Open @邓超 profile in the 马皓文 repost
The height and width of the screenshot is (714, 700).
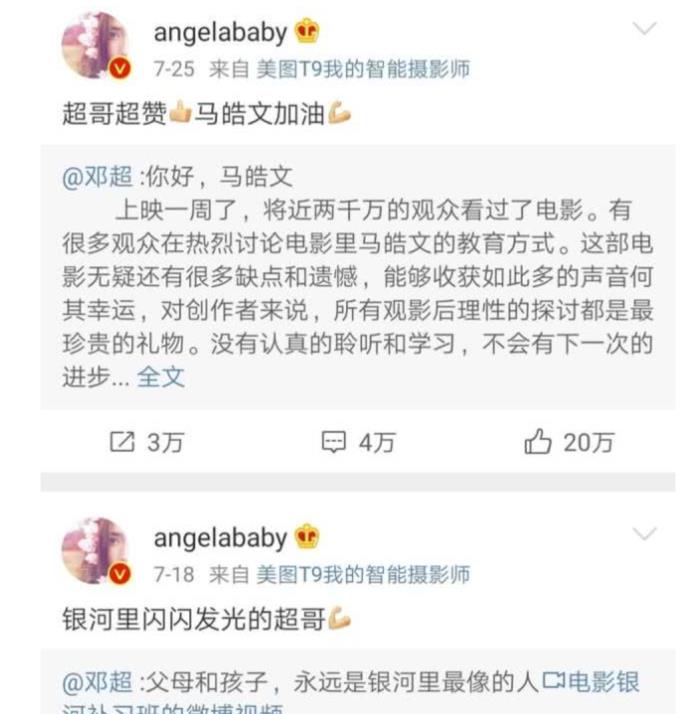[98, 177]
